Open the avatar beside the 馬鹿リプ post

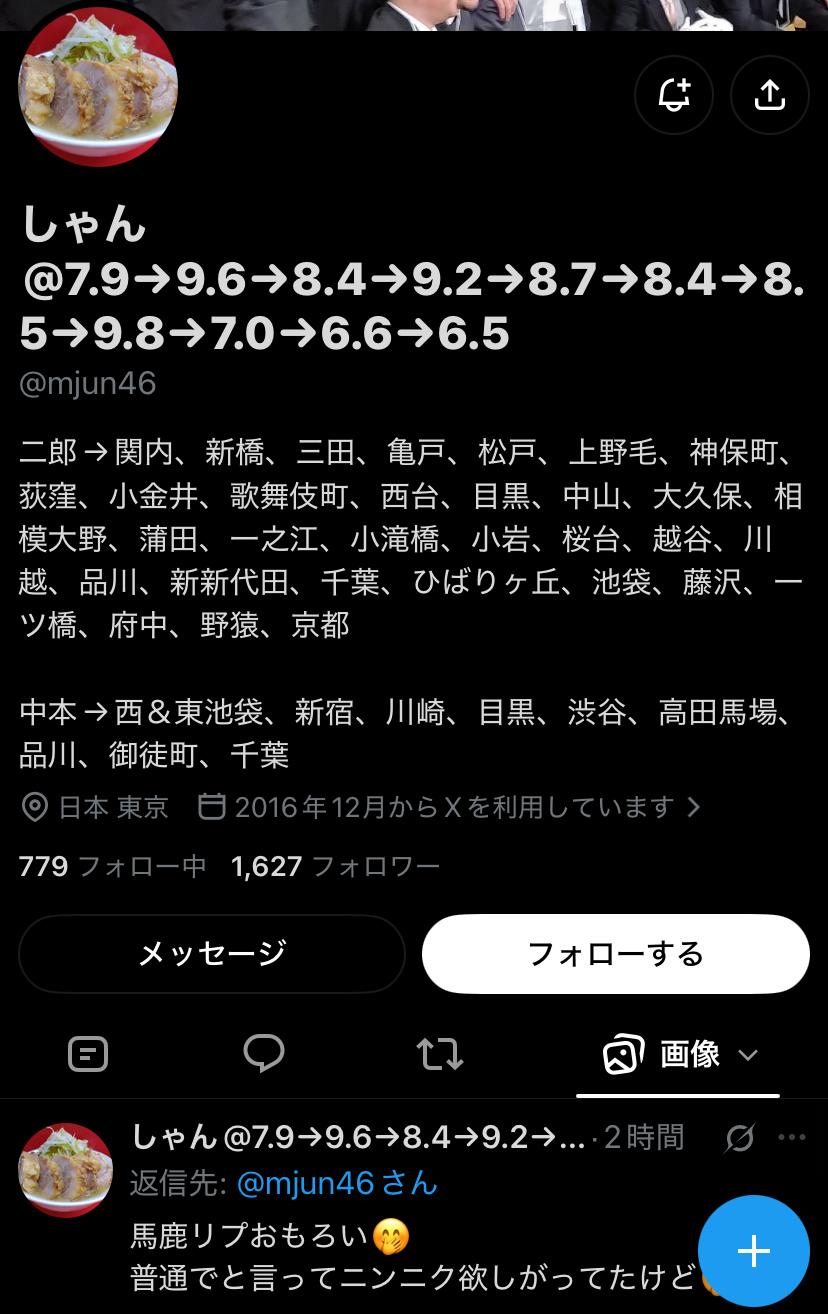(x=66, y=1170)
